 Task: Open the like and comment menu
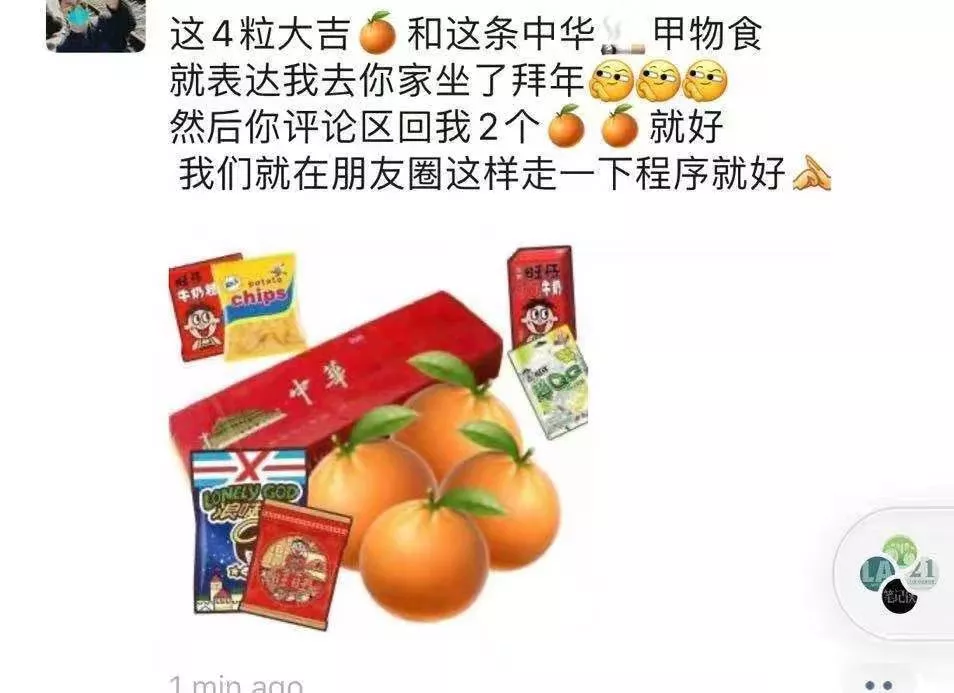click(x=877, y=685)
